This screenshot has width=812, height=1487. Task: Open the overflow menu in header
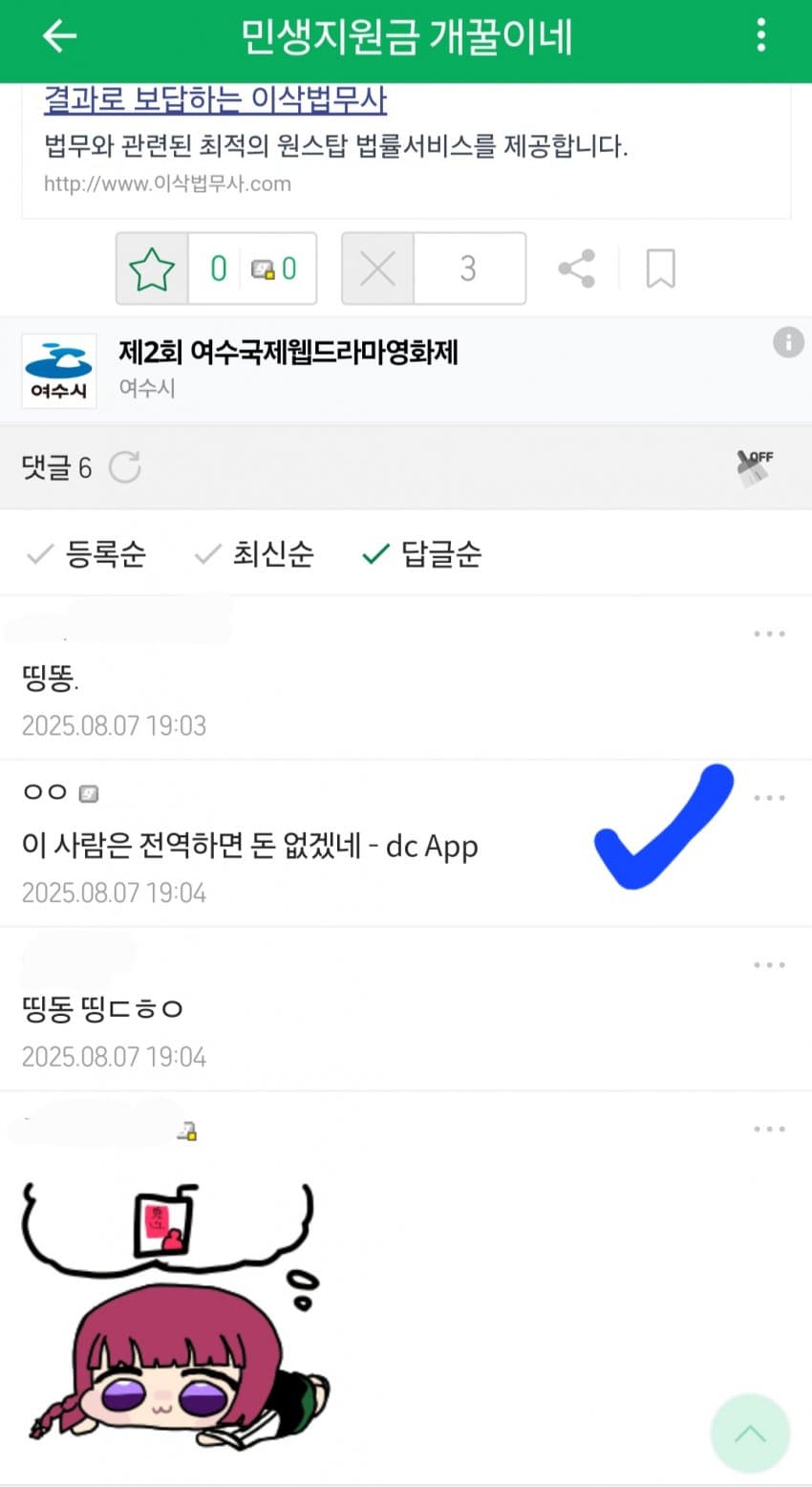click(x=760, y=36)
